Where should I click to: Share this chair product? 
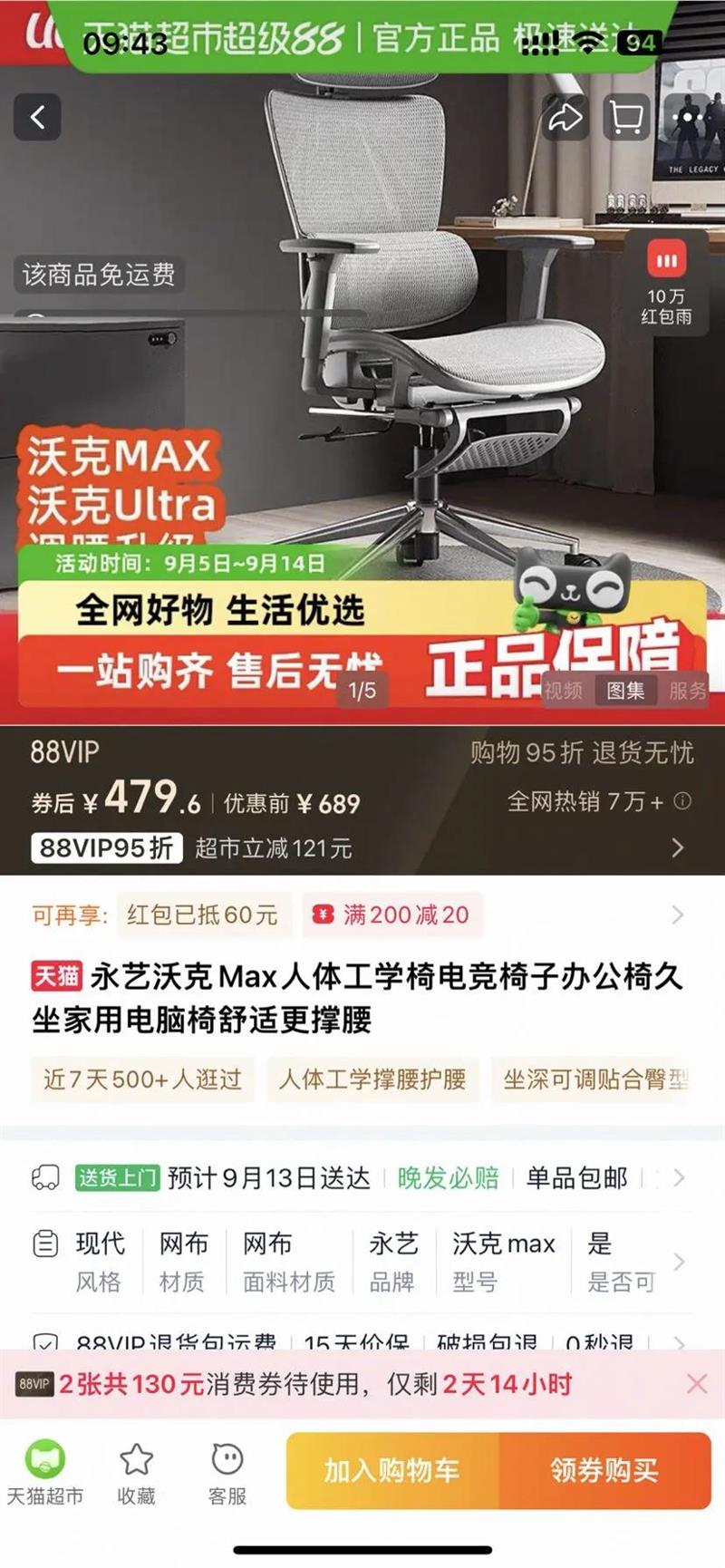565,117
